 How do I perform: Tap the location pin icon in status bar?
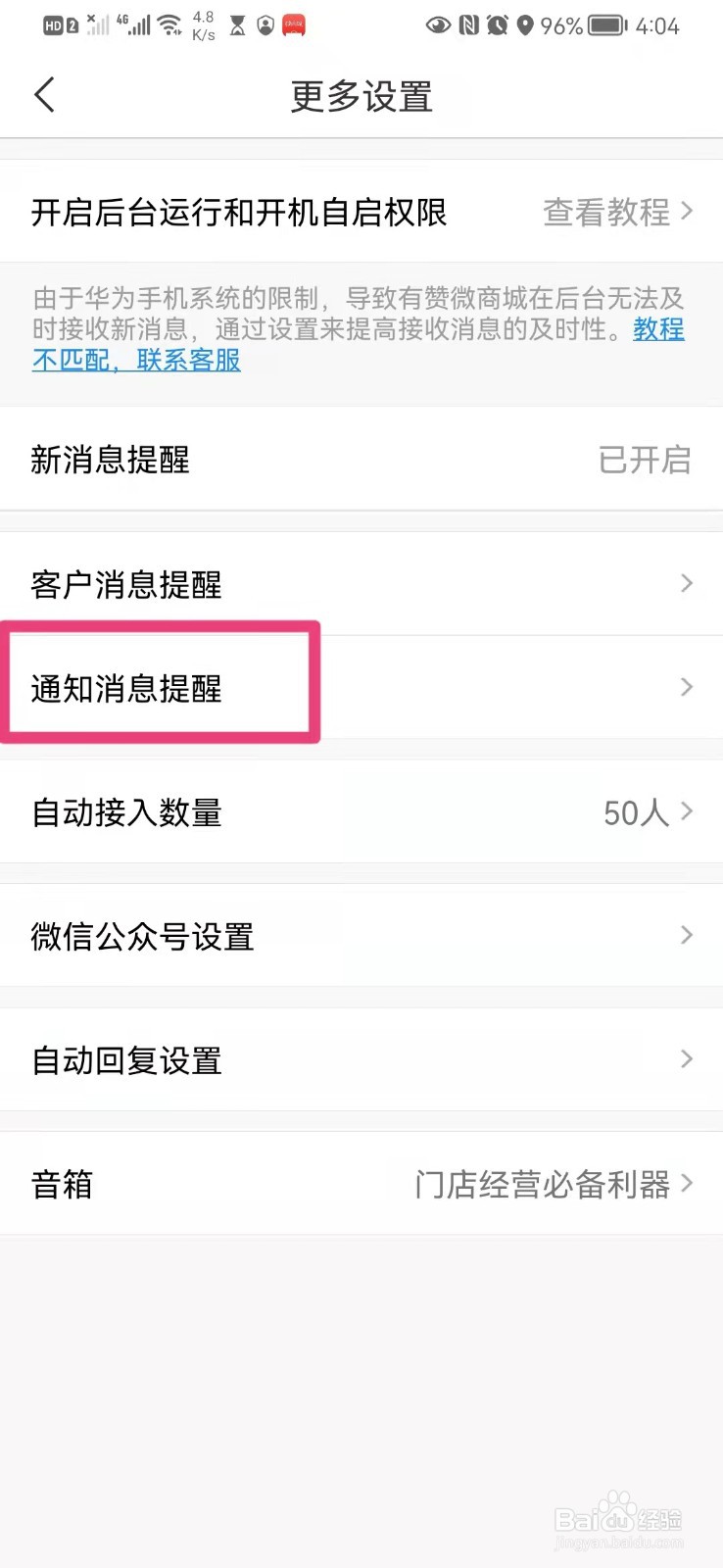tap(525, 27)
